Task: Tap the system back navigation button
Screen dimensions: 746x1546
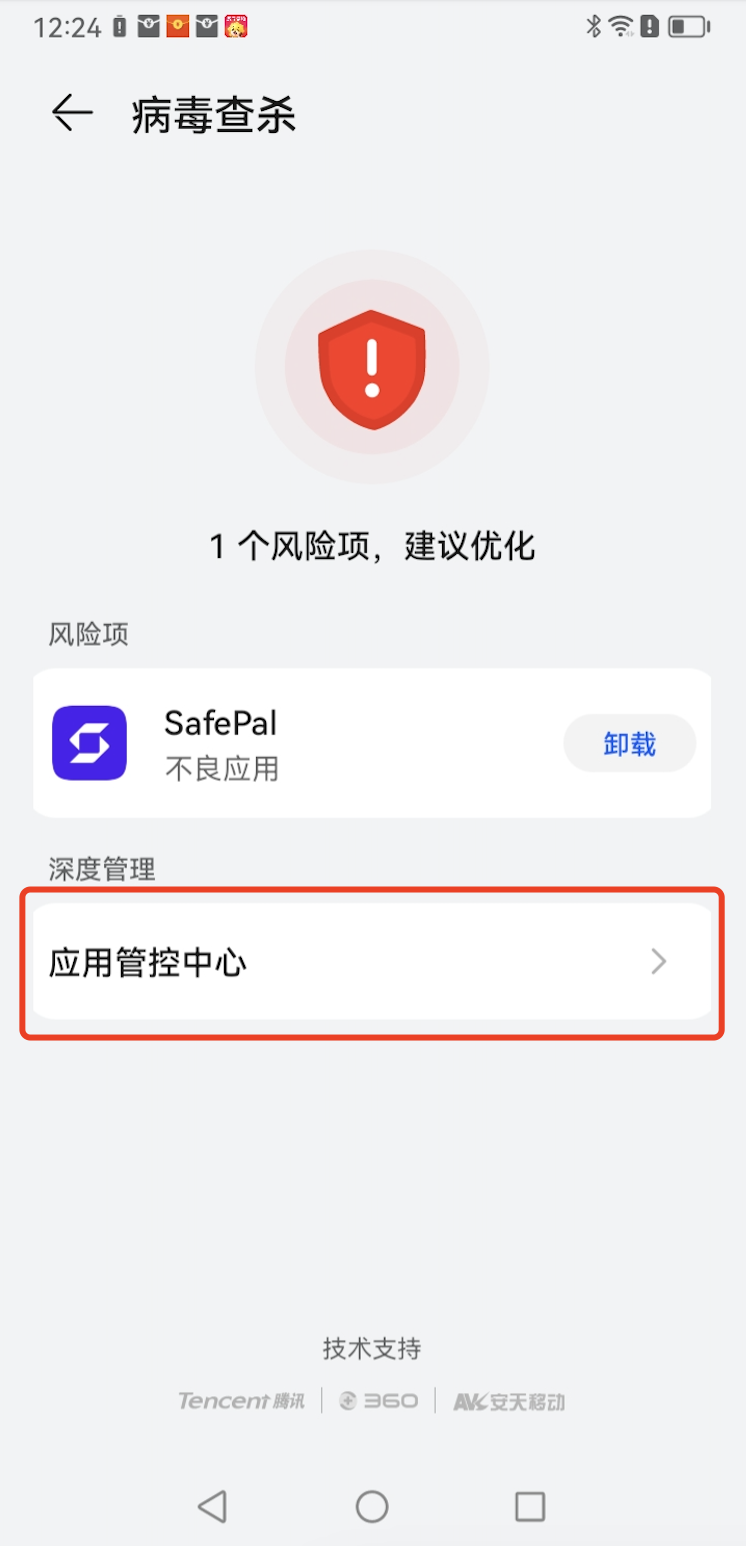Action: point(212,1506)
